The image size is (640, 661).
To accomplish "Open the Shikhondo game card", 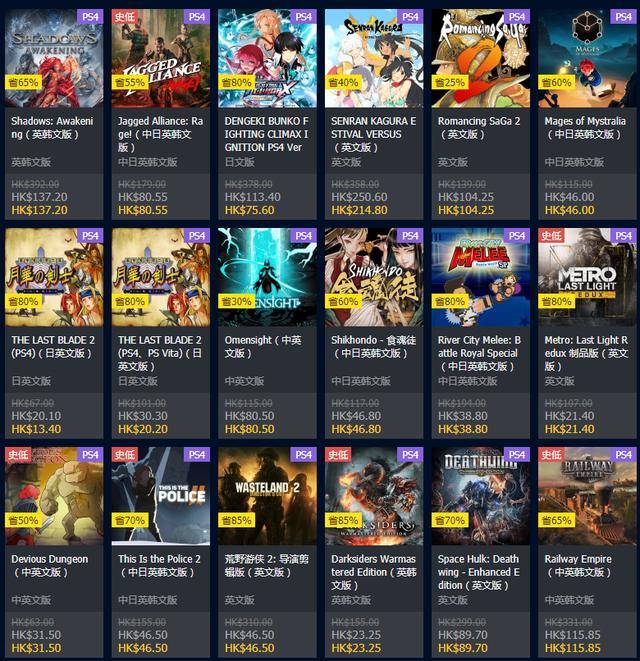I will (374, 333).
